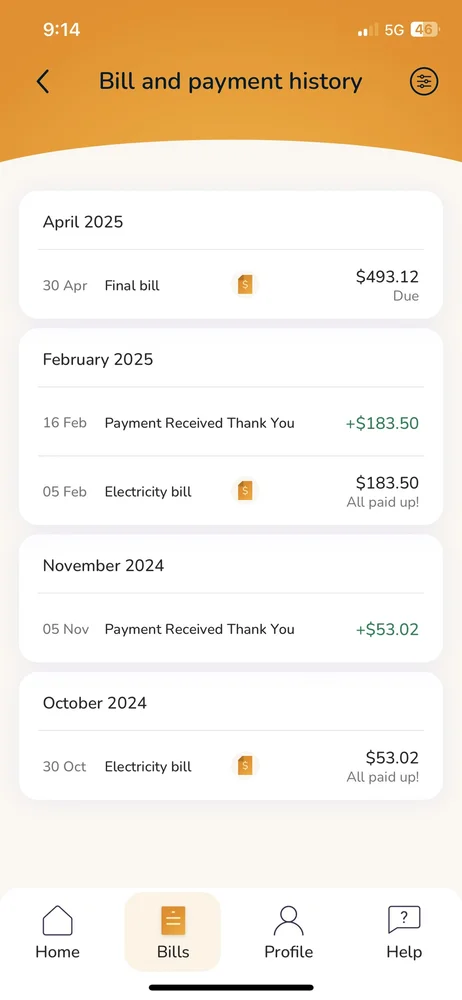Open the filter options icon
462x1000 pixels.
click(424, 82)
